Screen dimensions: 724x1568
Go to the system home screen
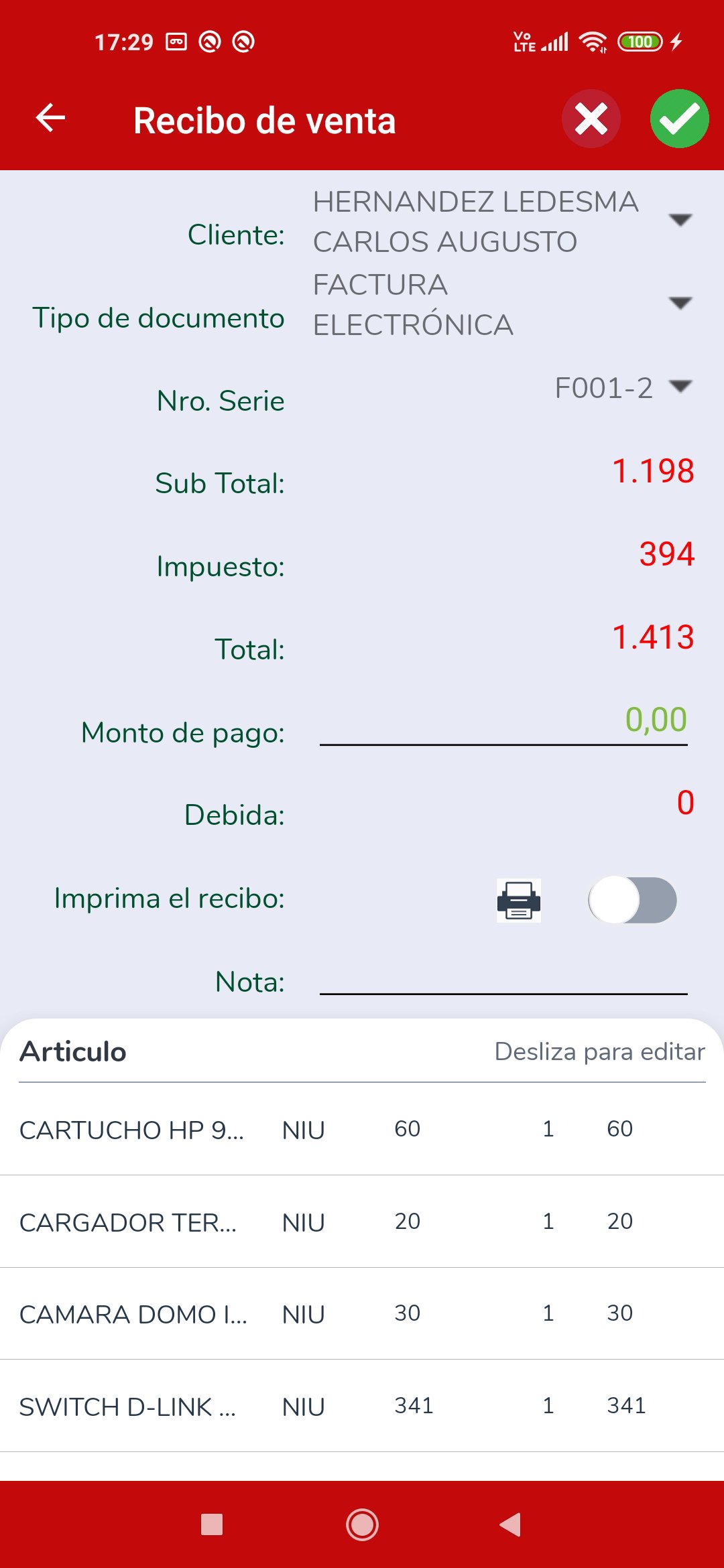[x=362, y=1525]
